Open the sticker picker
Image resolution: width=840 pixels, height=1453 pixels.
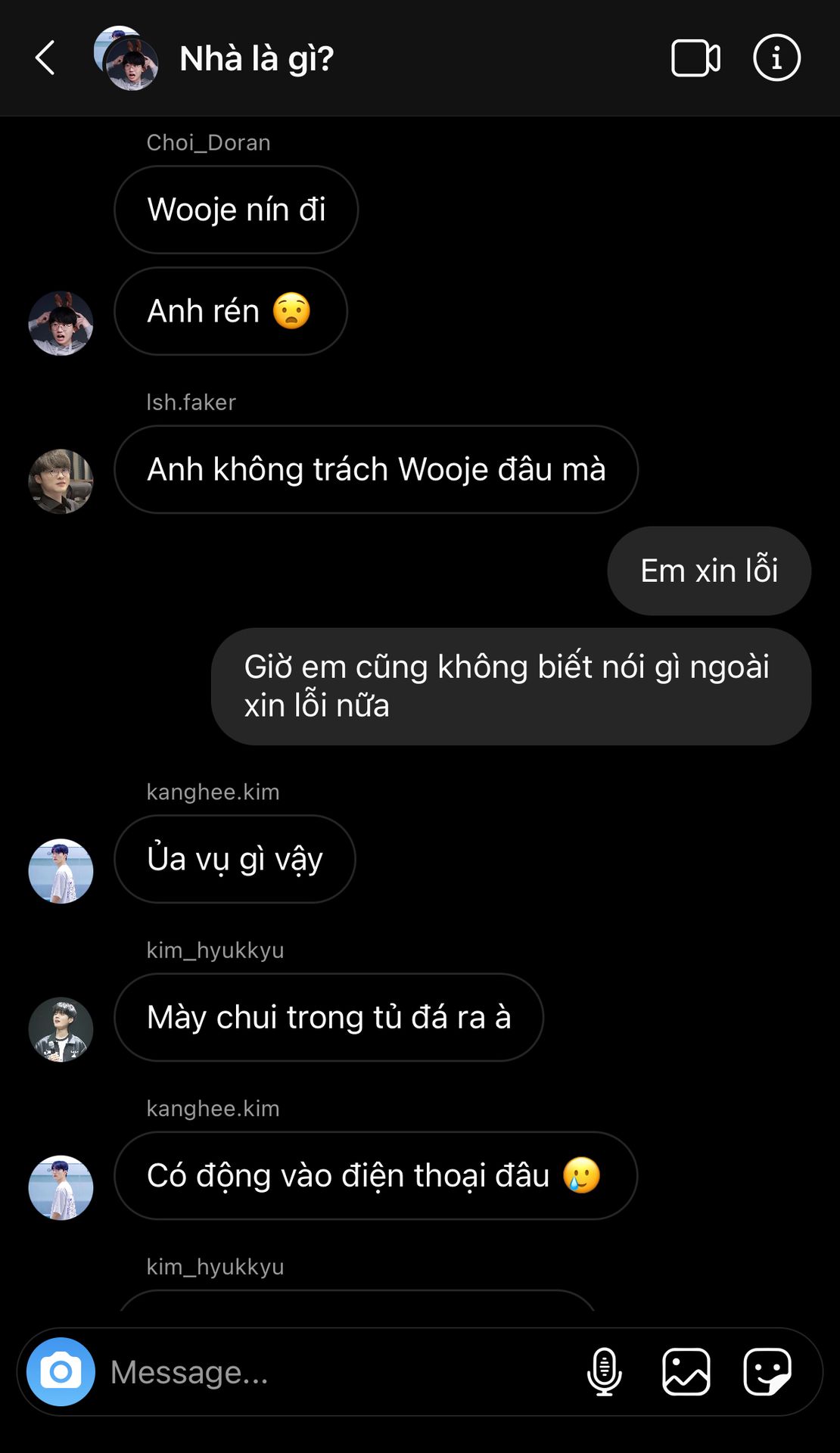click(x=767, y=1371)
